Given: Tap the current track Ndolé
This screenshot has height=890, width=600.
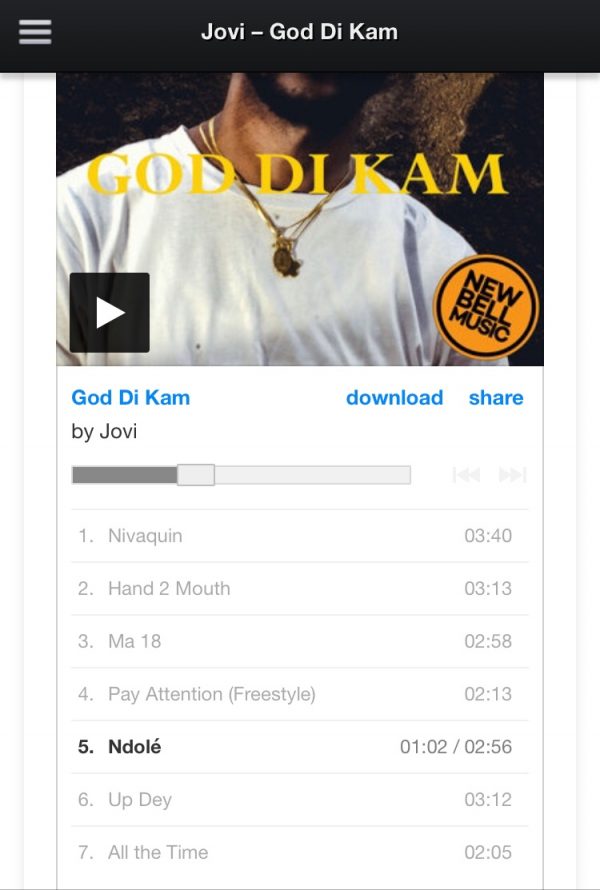Looking at the screenshot, I should (134, 747).
